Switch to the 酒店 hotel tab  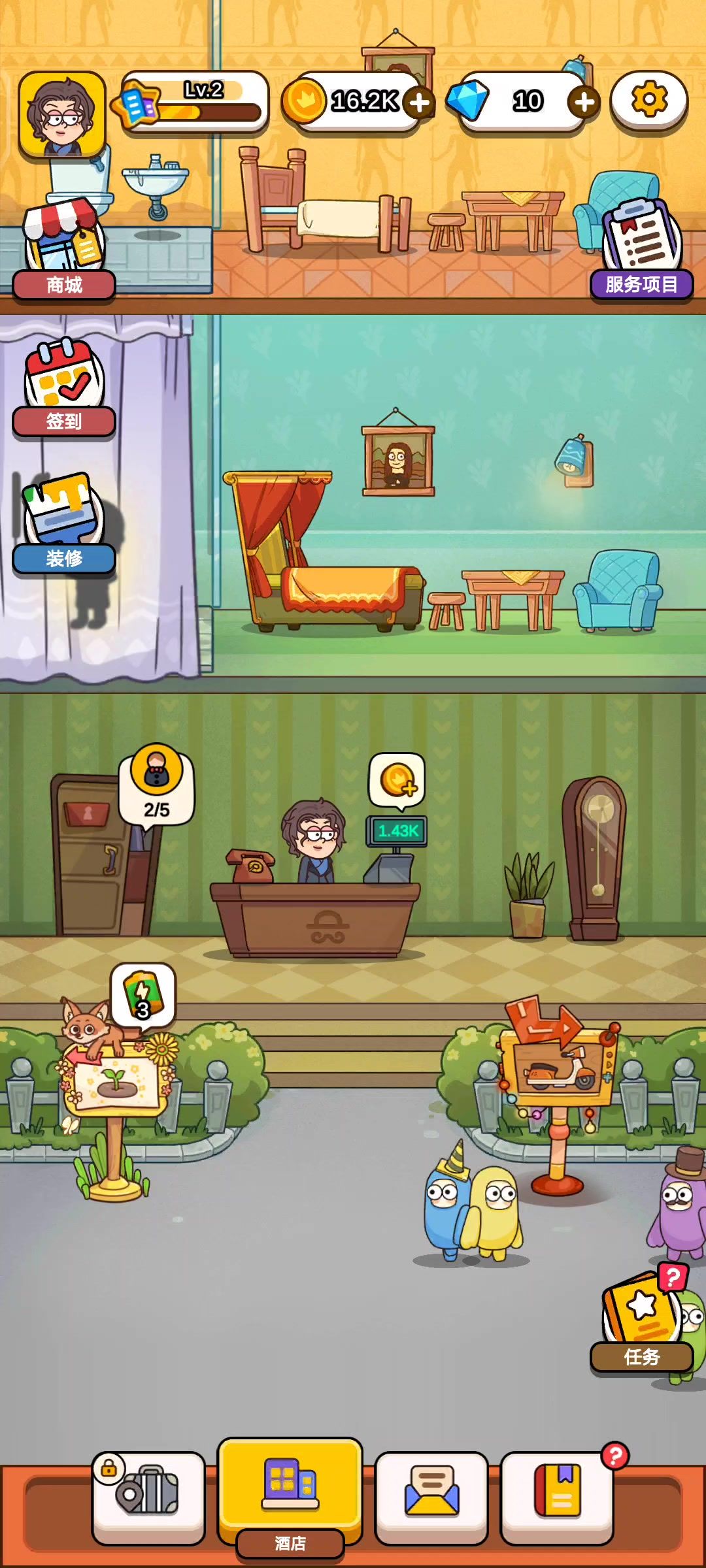tap(290, 1491)
